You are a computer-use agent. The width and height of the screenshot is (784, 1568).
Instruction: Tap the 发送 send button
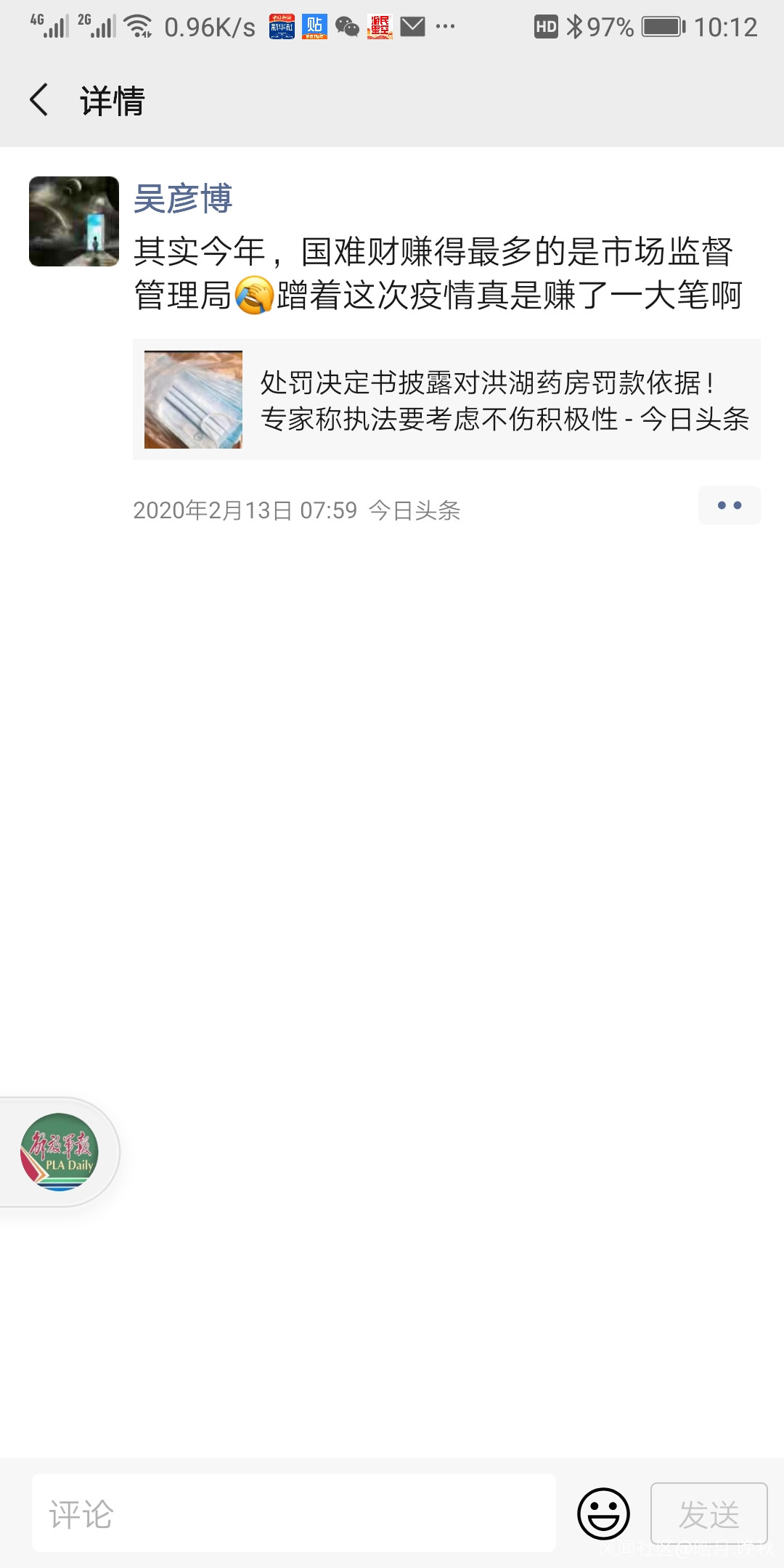[x=709, y=1514]
